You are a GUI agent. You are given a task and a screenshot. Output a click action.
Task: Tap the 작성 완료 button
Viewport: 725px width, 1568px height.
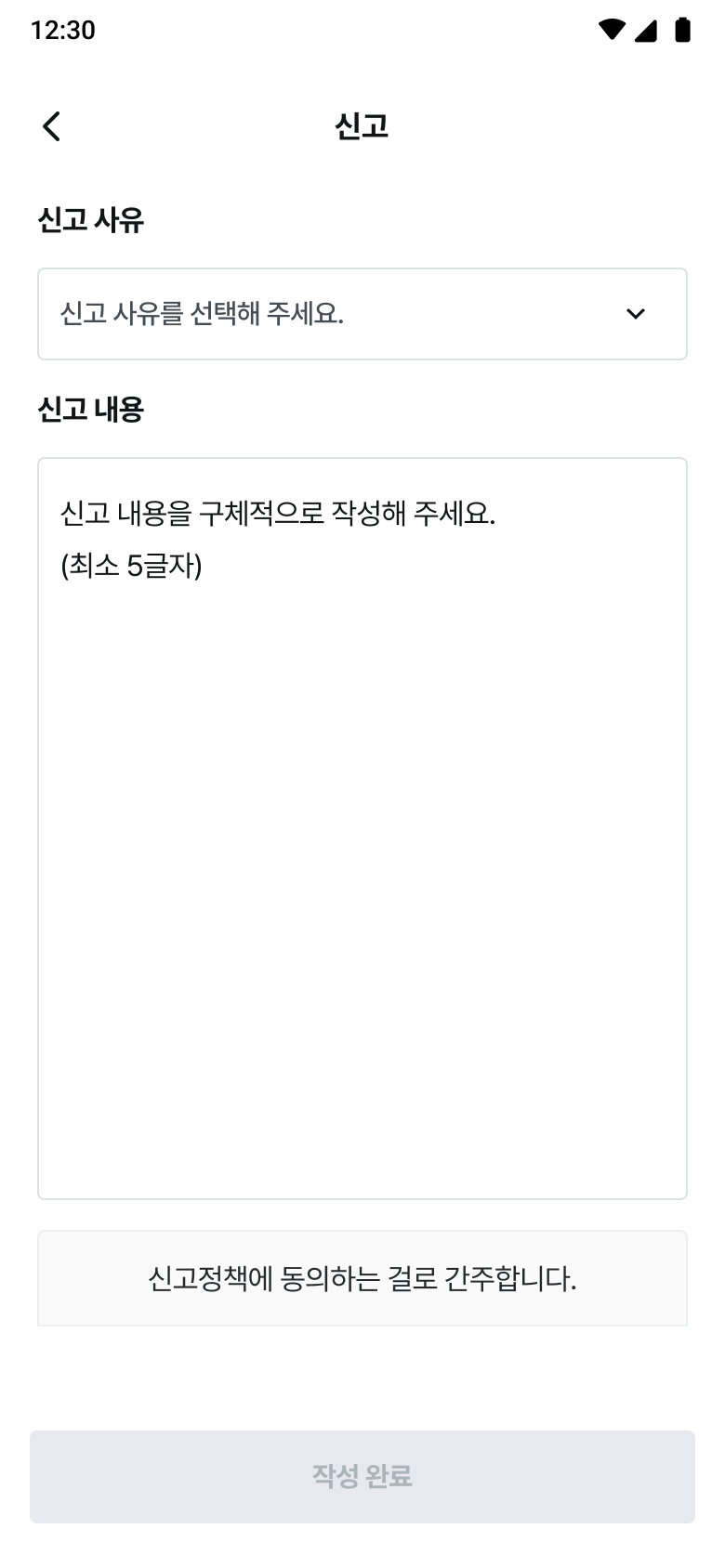pos(362,1476)
